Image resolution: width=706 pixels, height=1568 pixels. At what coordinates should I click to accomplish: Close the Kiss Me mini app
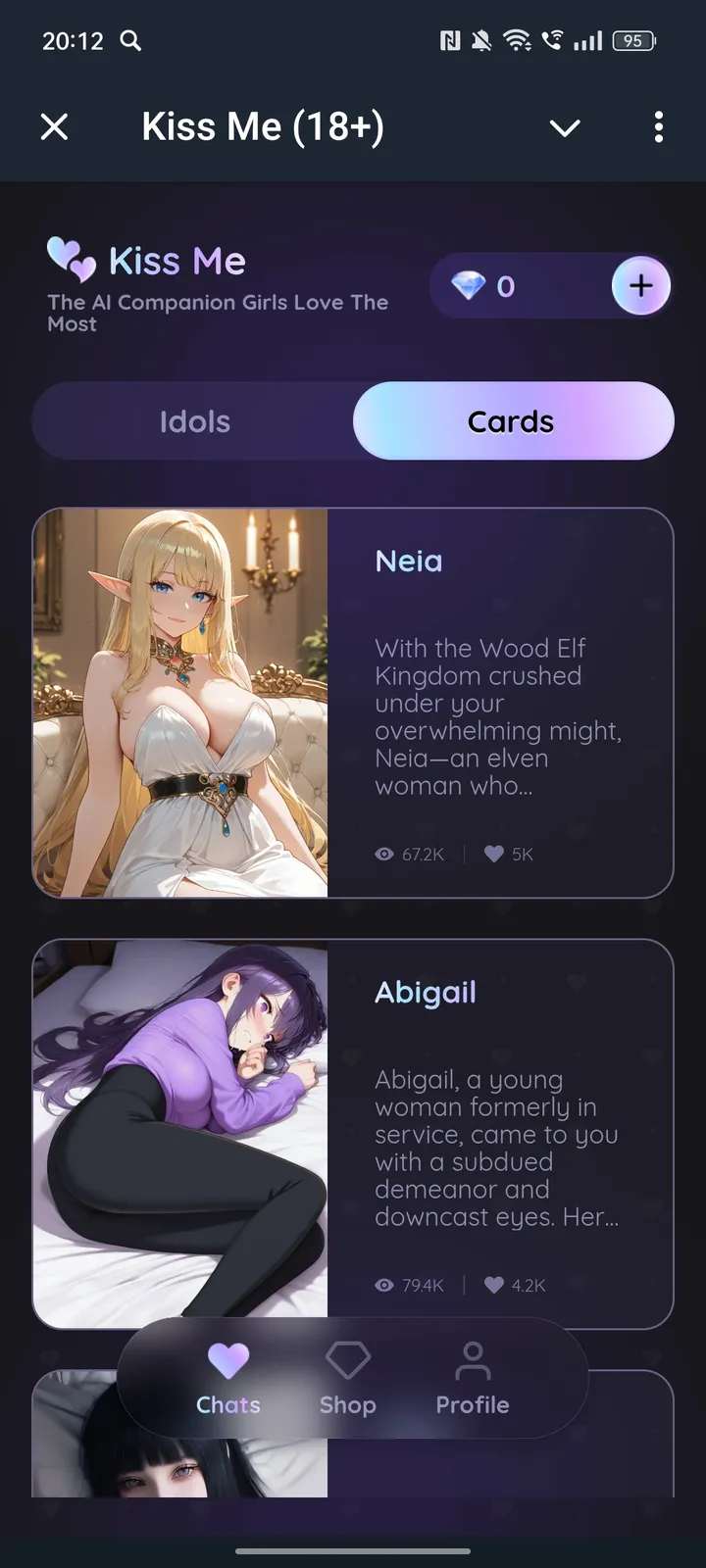click(x=55, y=126)
